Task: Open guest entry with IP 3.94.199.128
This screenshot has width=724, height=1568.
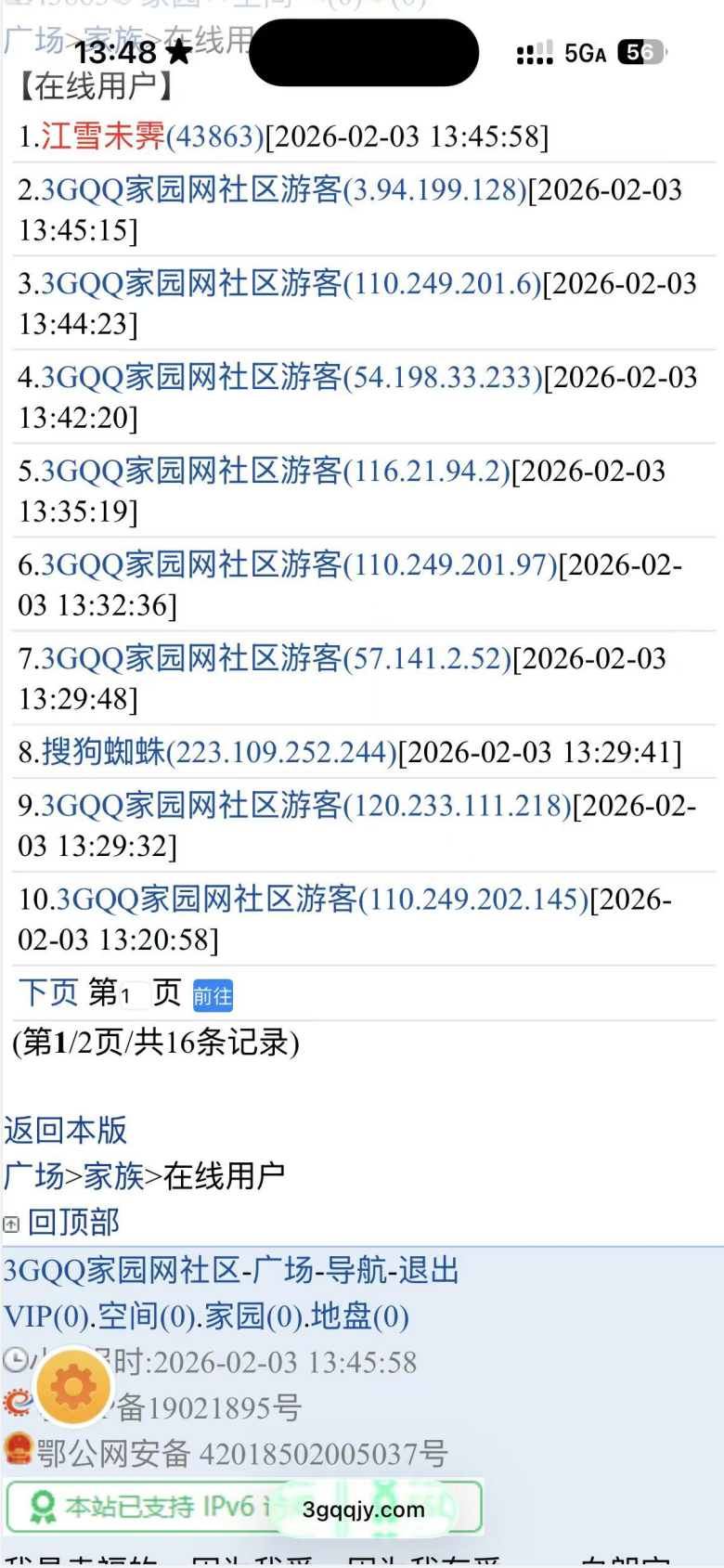Action: [x=284, y=190]
